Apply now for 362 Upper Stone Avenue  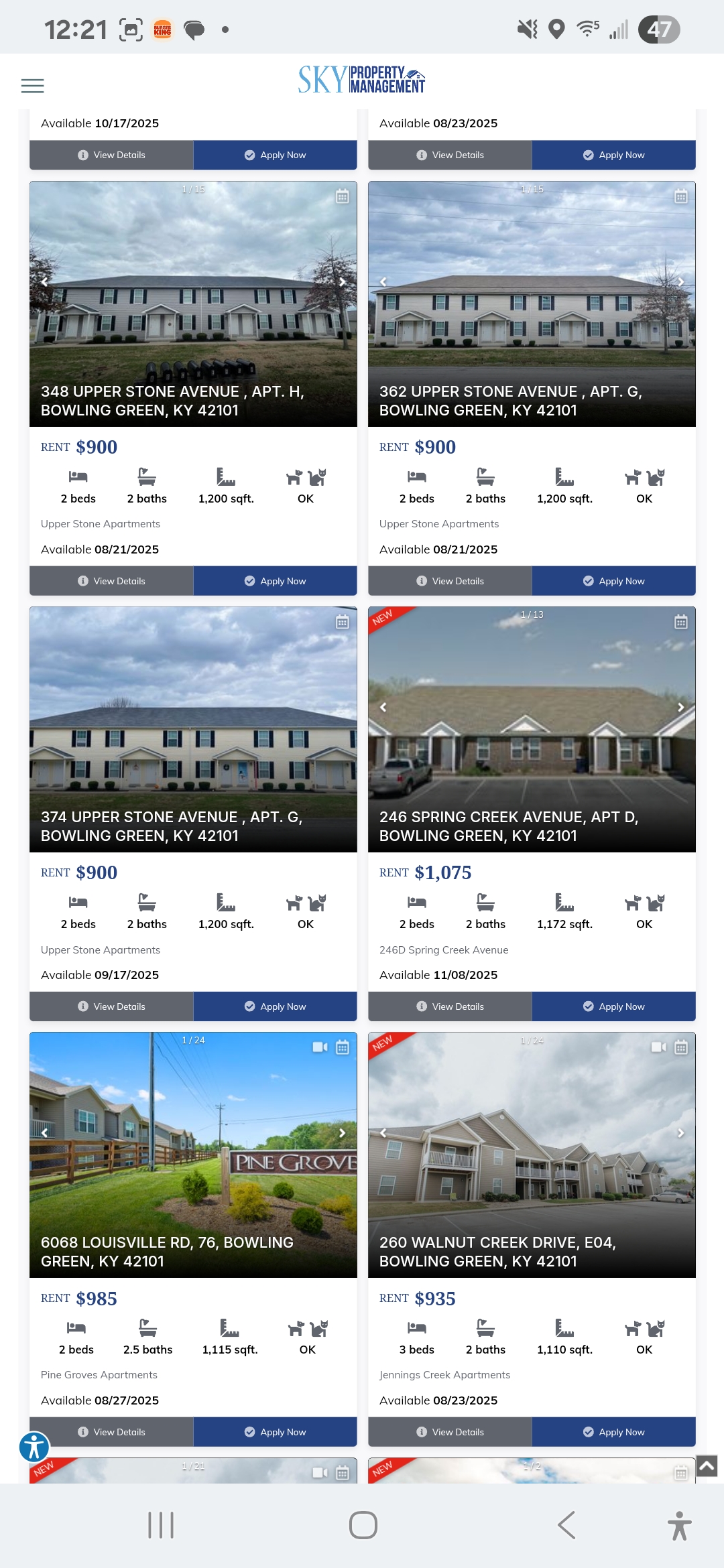click(613, 581)
